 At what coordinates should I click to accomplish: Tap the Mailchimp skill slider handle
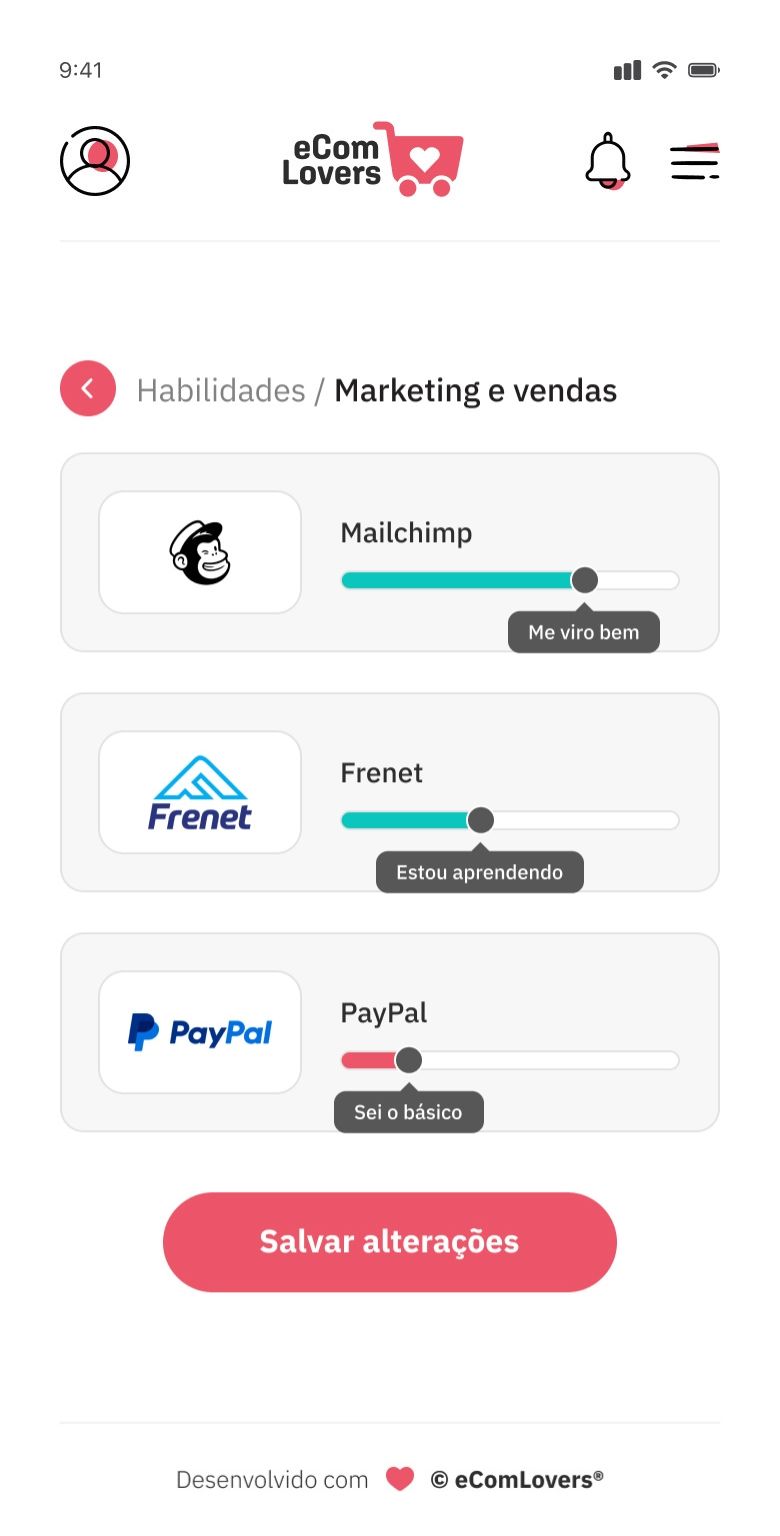[584, 580]
